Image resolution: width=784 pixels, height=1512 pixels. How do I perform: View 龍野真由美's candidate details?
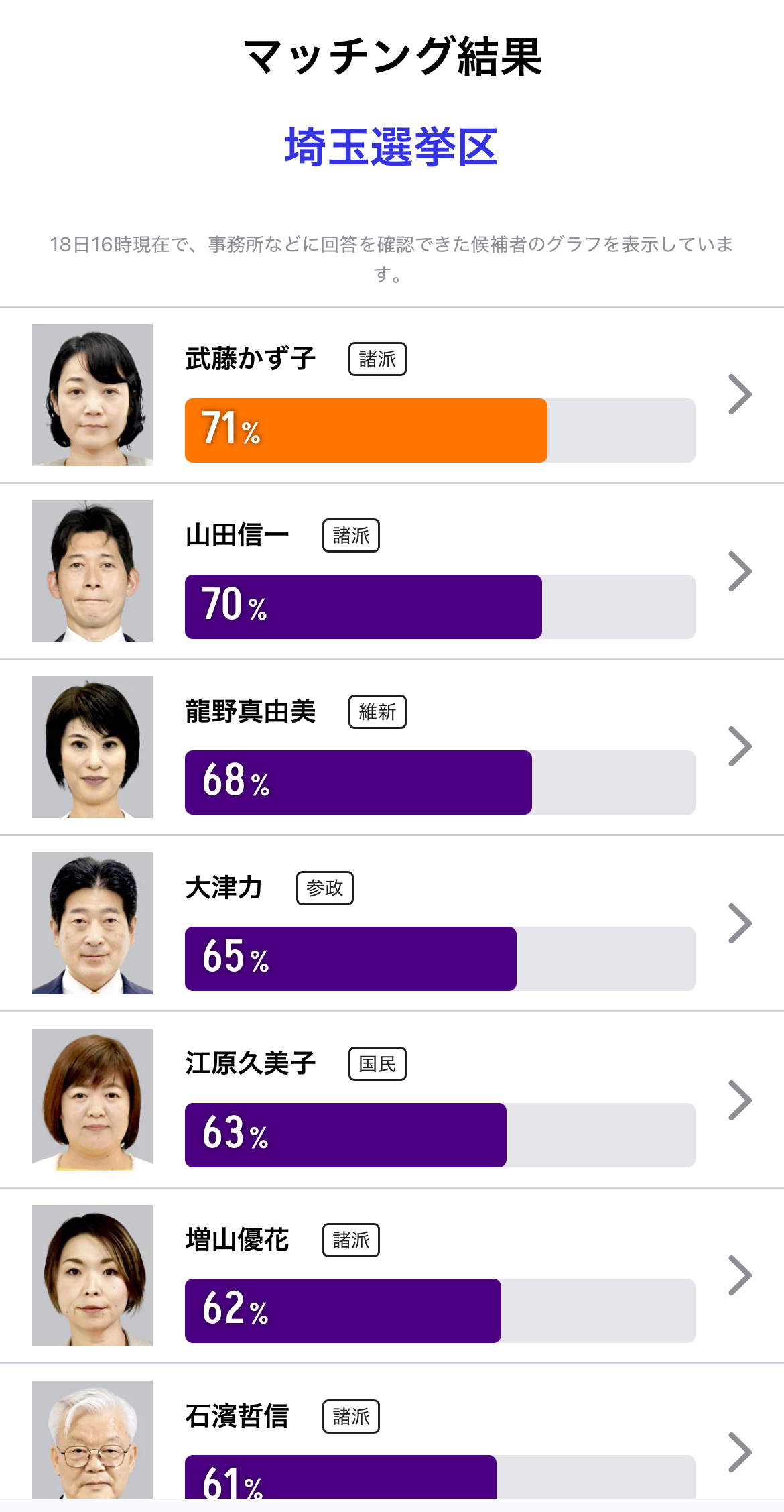pyautogui.click(x=739, y=747)
